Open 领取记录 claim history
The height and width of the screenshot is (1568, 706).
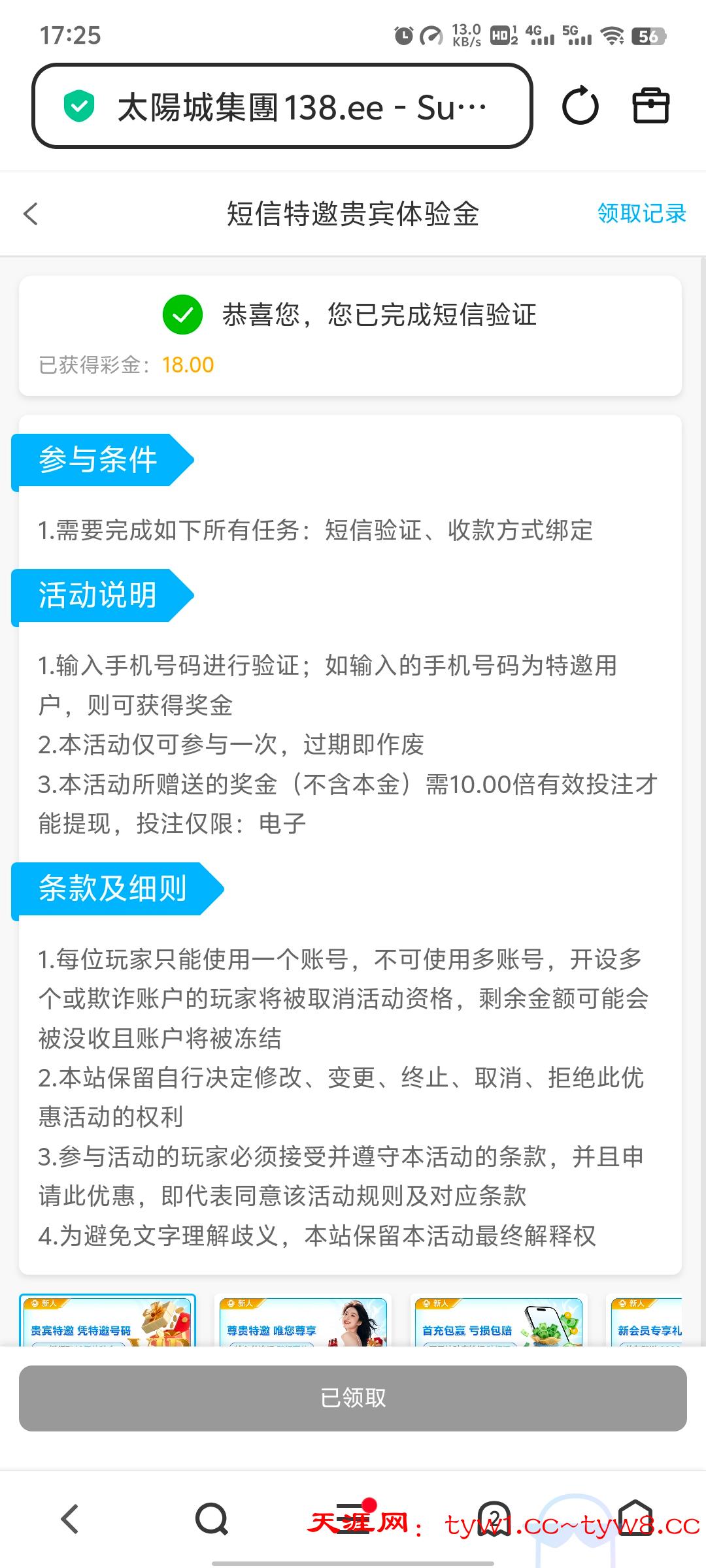(641, 214)
